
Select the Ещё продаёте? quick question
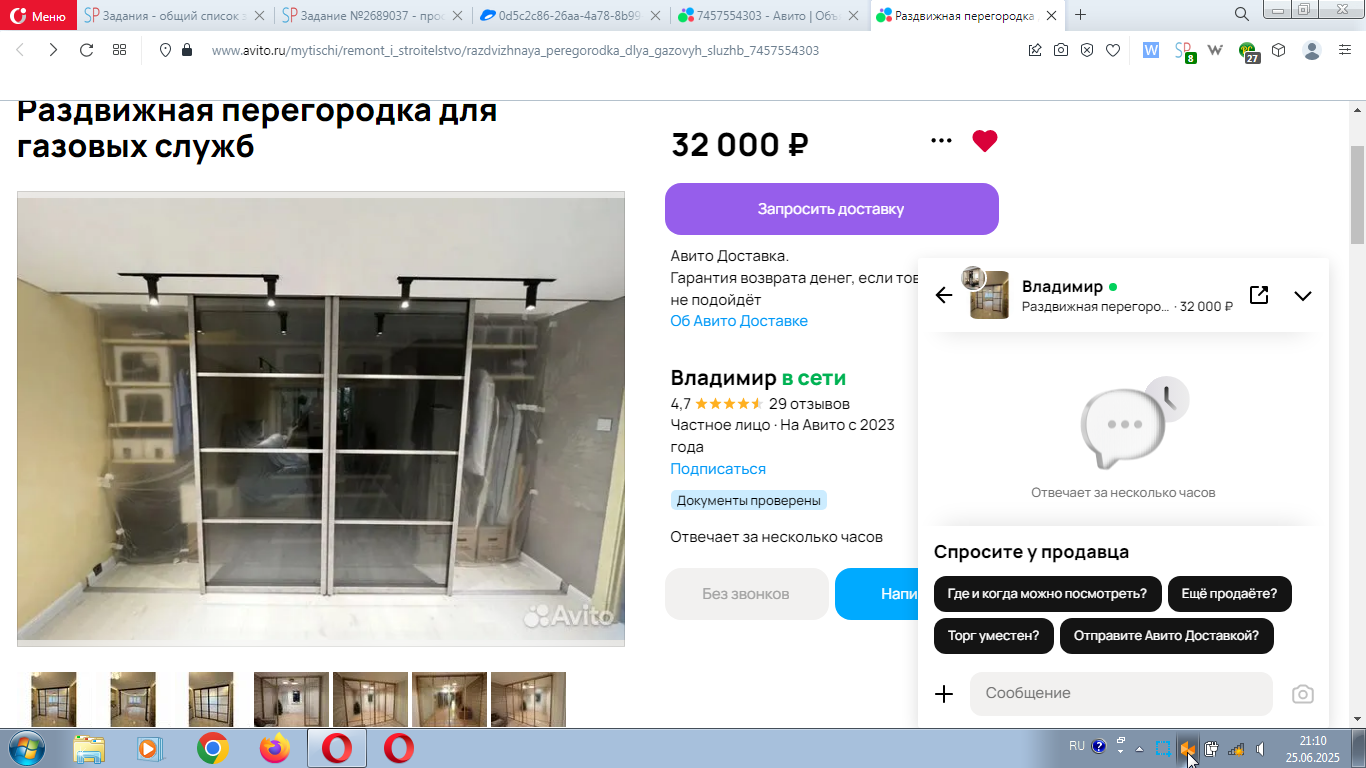coord(1229,593)
